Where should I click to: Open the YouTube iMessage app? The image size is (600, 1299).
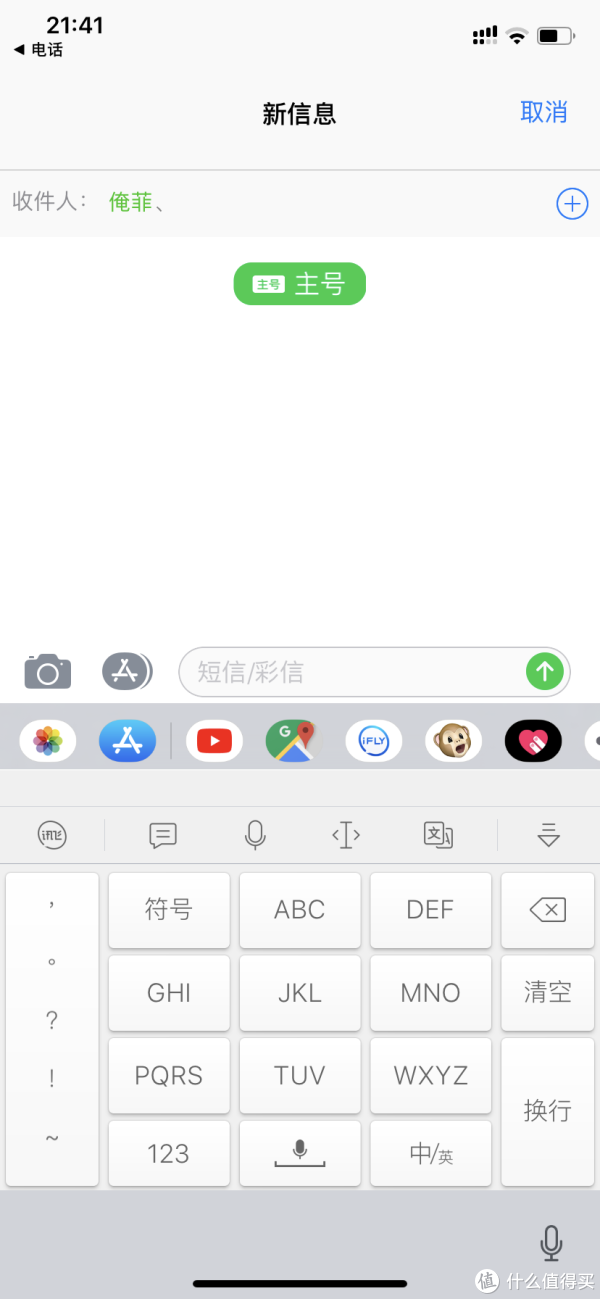214,741
